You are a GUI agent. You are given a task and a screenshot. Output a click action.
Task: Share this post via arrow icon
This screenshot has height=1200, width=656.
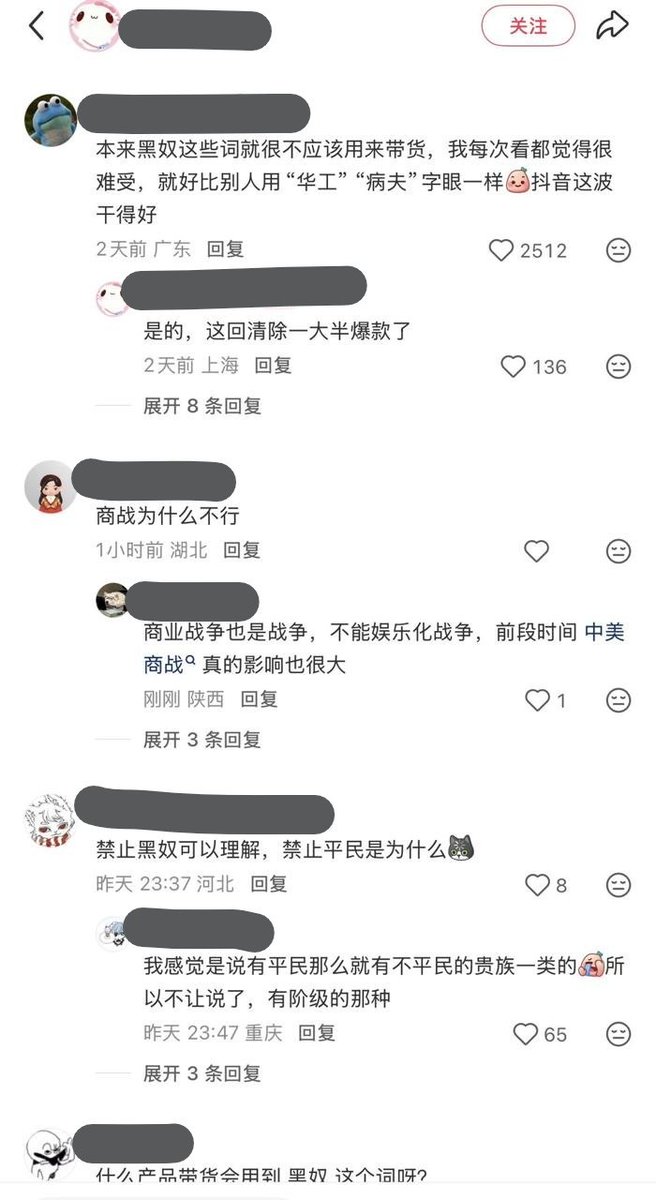pos(612,26)
